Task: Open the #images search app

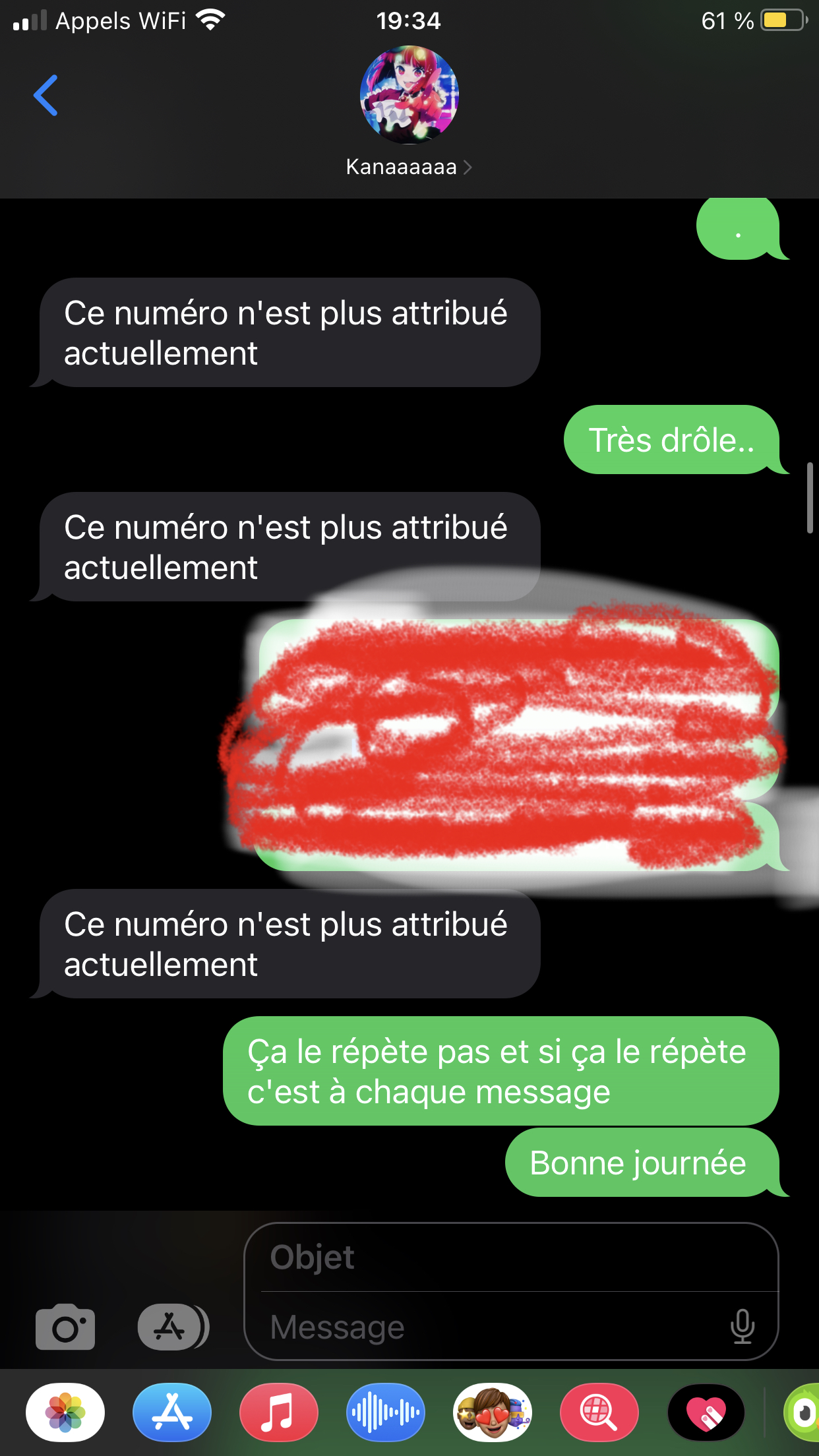Action: 599,1412
